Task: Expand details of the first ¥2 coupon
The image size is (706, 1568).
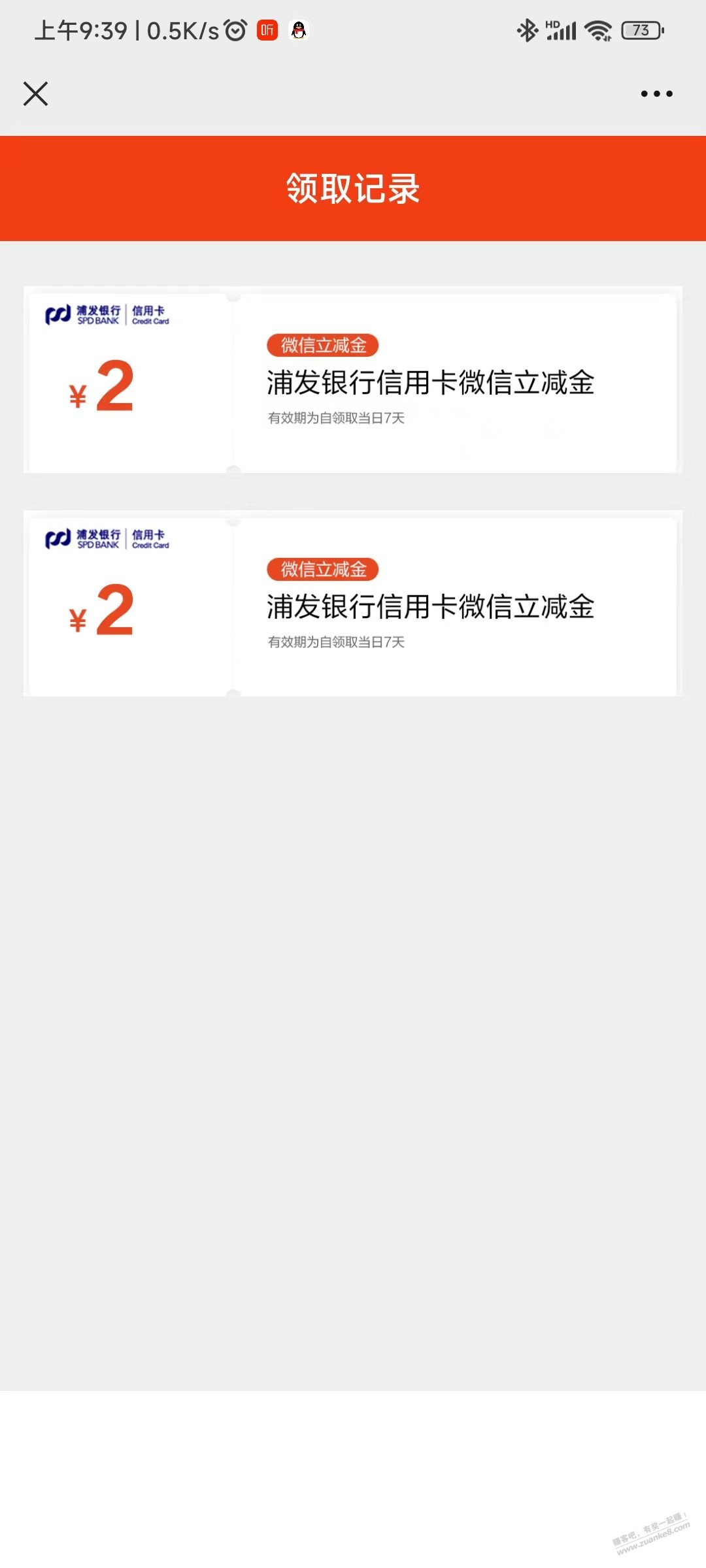Action: coord(353,378)
